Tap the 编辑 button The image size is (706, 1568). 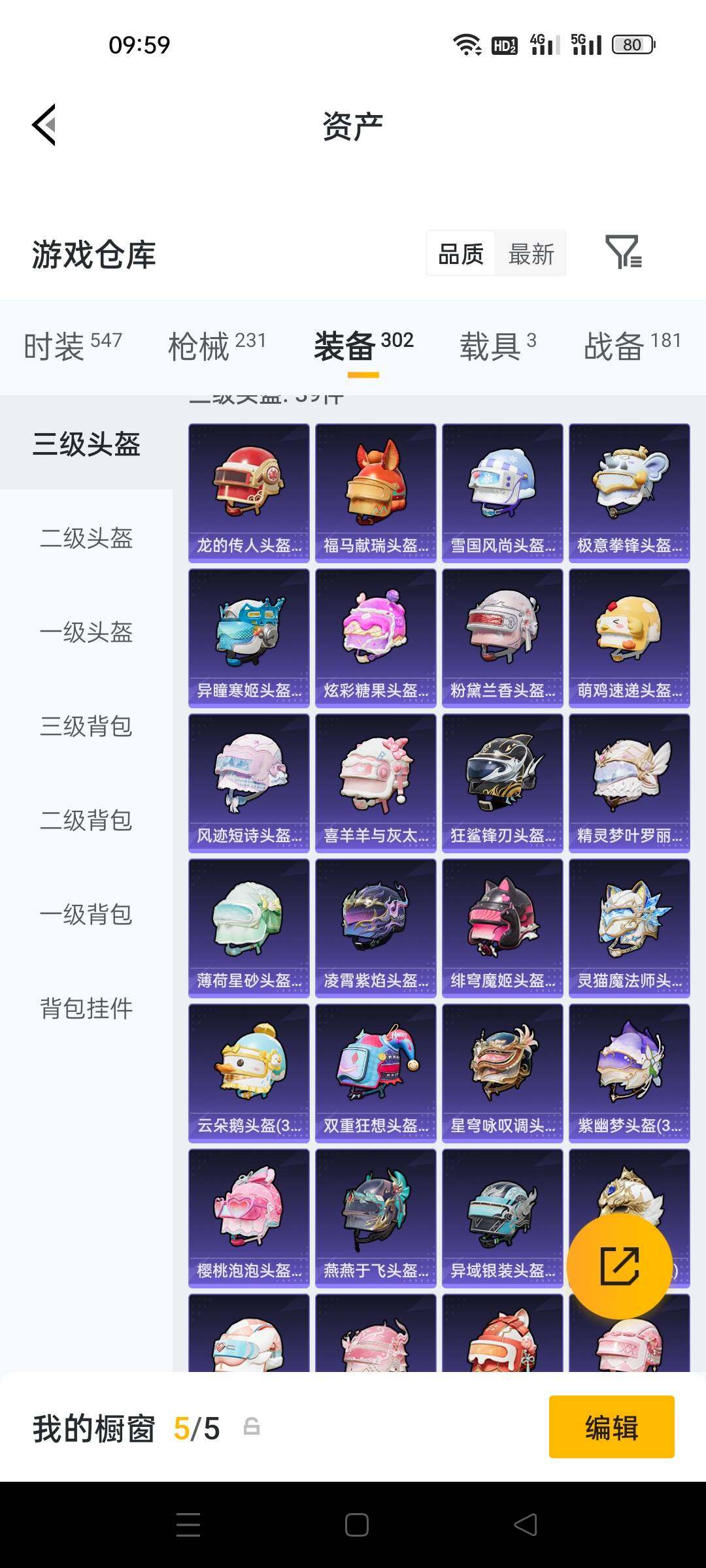pos(611,1428)
